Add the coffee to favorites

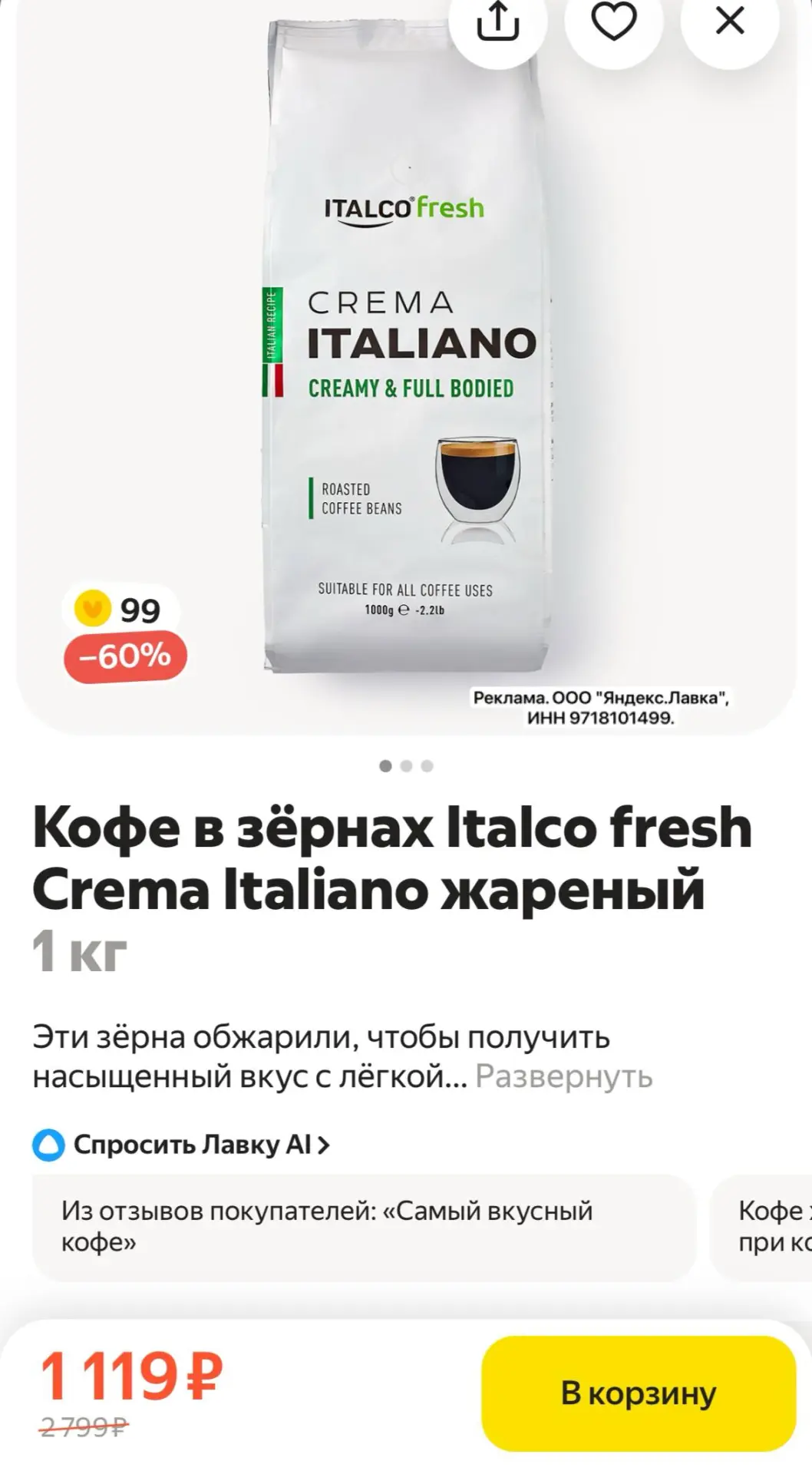click(613, 21)
